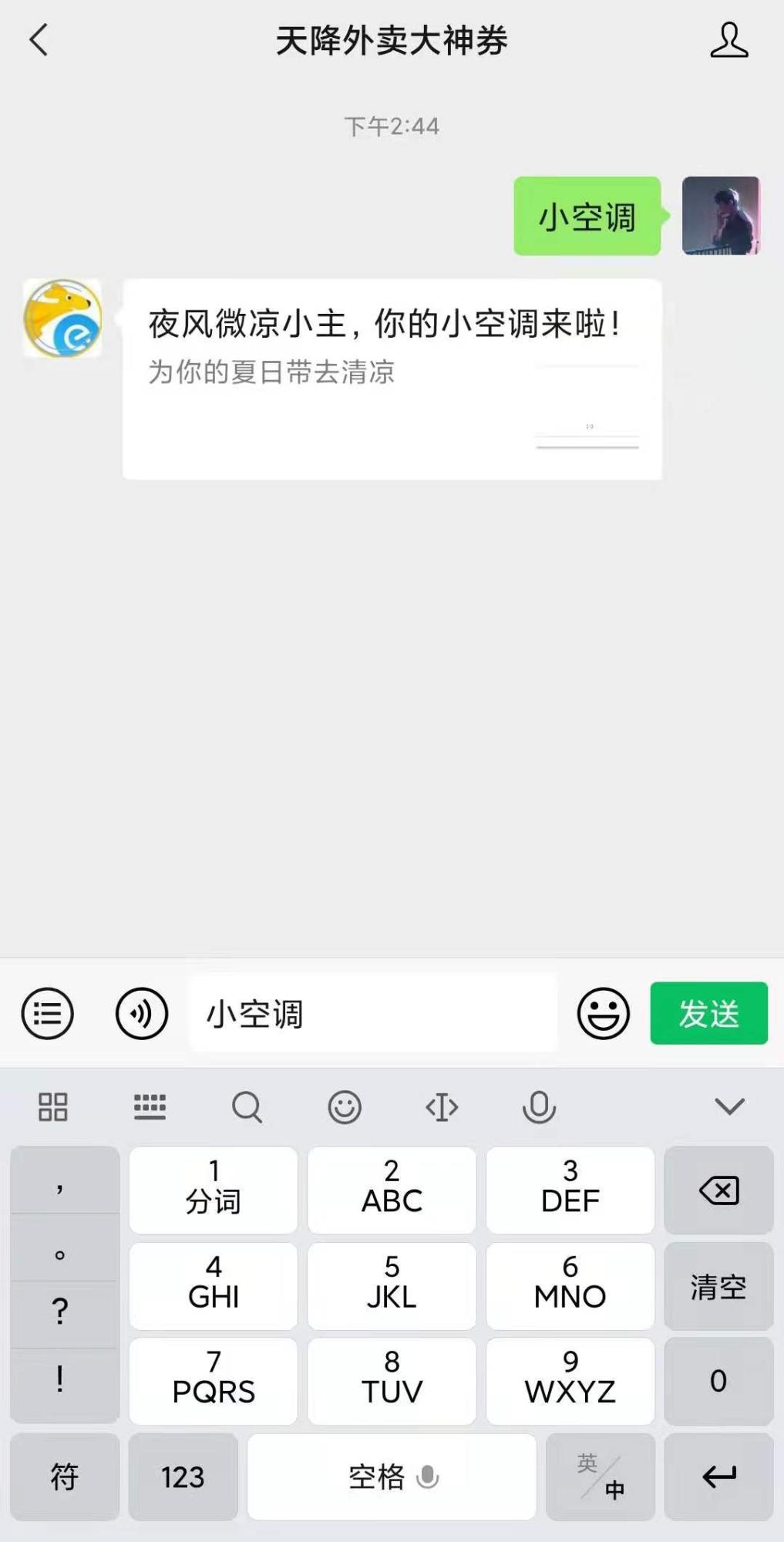Send the message with 发送
This screenshot has width=784, height=1542.
pos(708,1013)
